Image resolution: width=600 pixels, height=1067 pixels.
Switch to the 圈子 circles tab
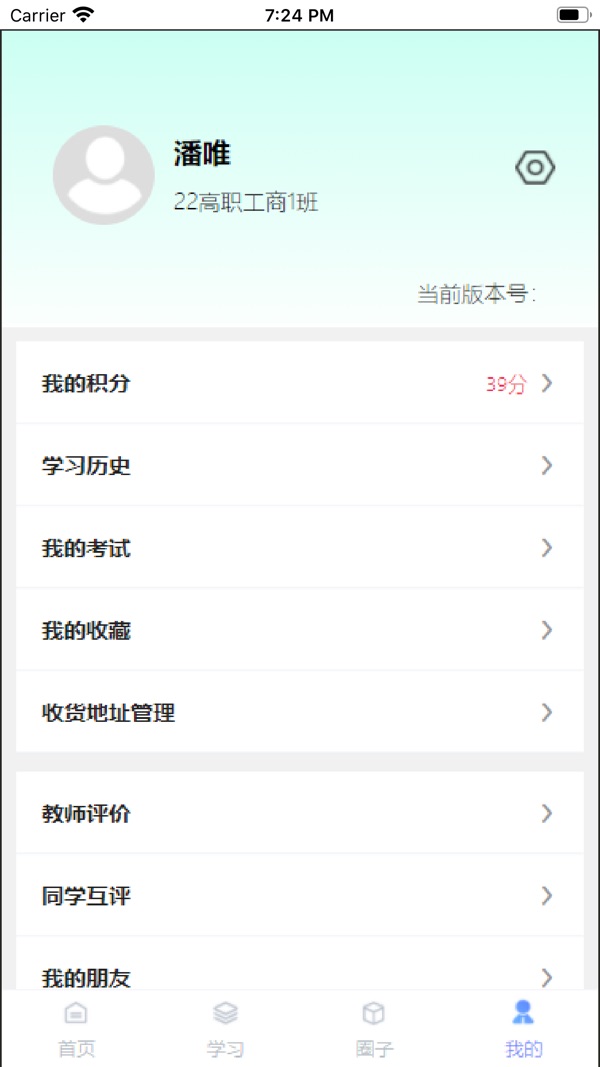point(375,1028)
